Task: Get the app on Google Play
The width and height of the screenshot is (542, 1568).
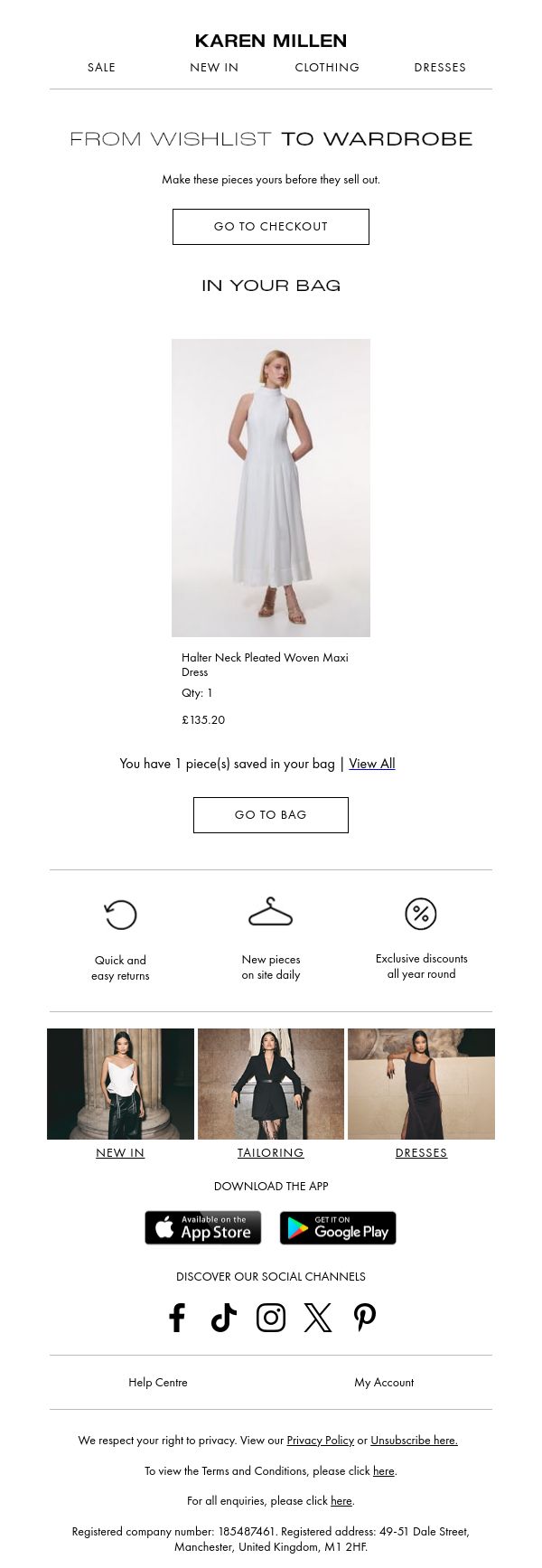Action: (x=338, y=1228)
